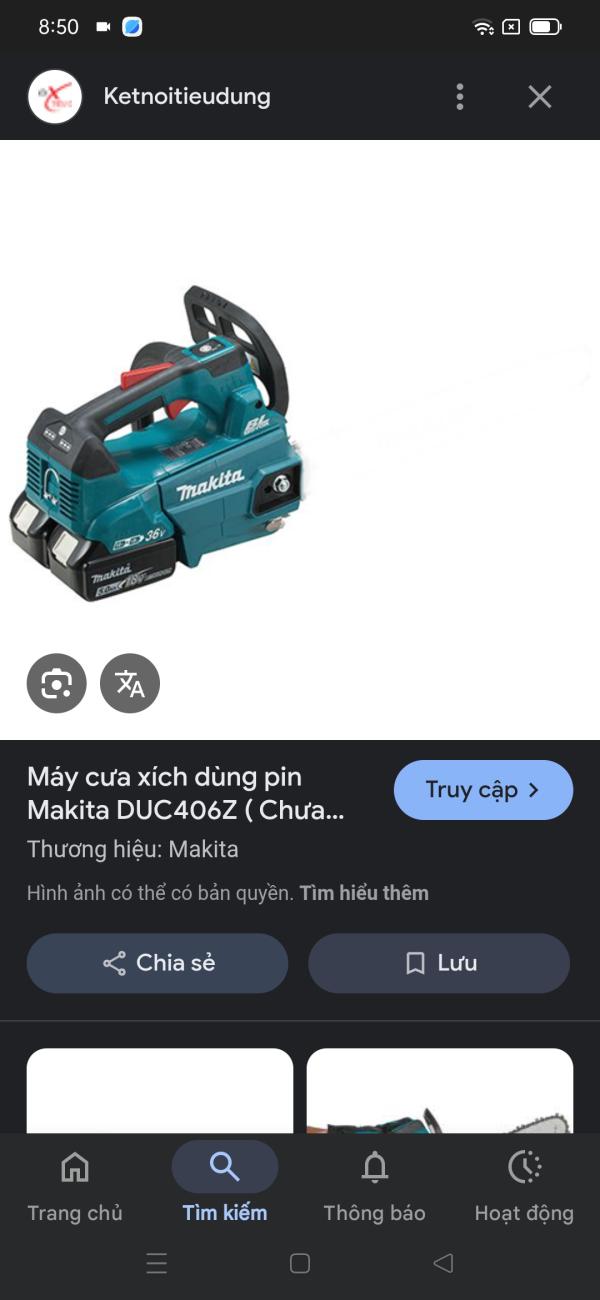This screenshot has width=600, height=1300.
Task: Tap the Truy cập button
Action: pyautogui.click(x=483, y=790)
